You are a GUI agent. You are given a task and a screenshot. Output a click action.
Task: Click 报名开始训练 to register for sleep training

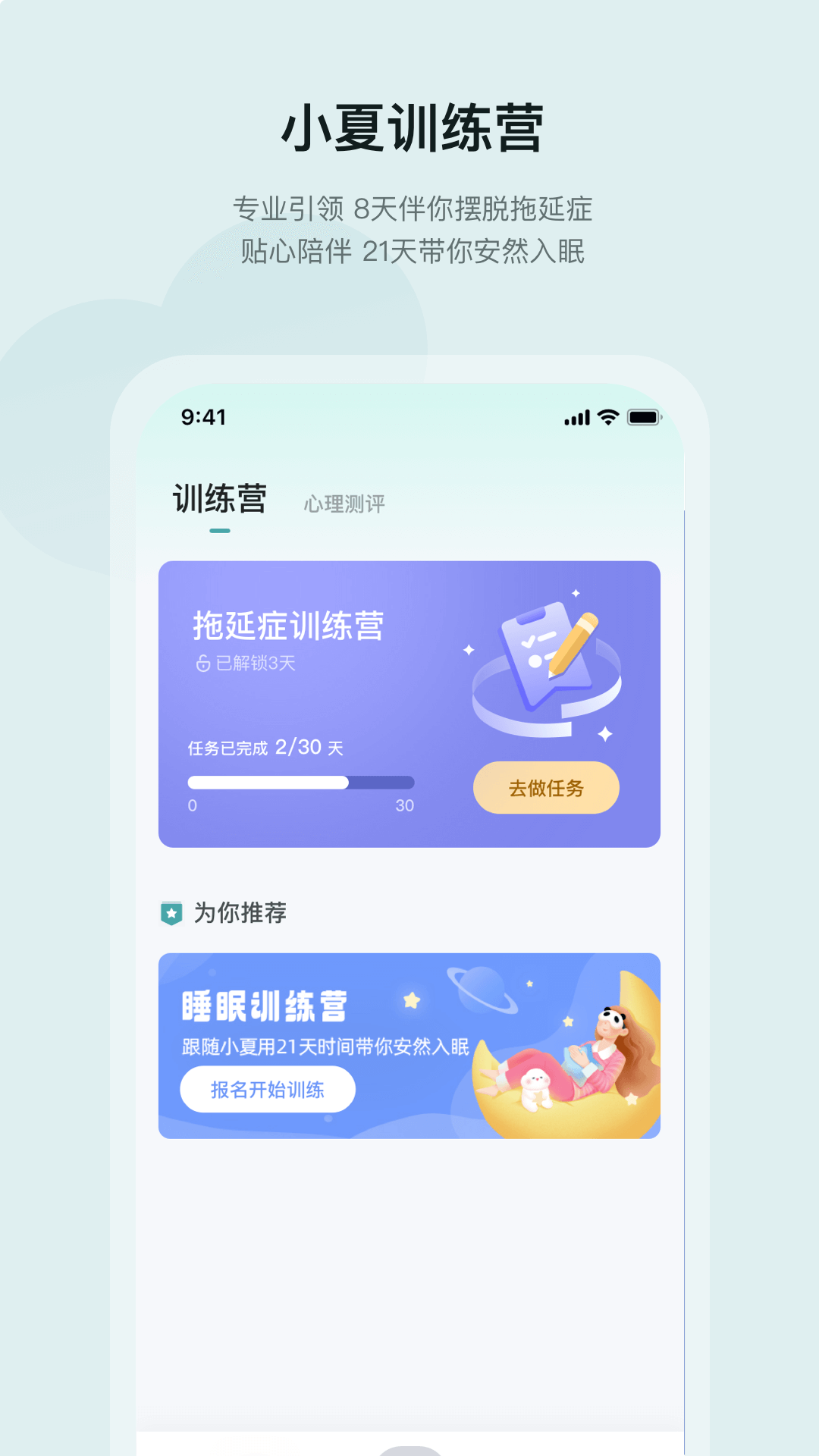[267, 1088]
